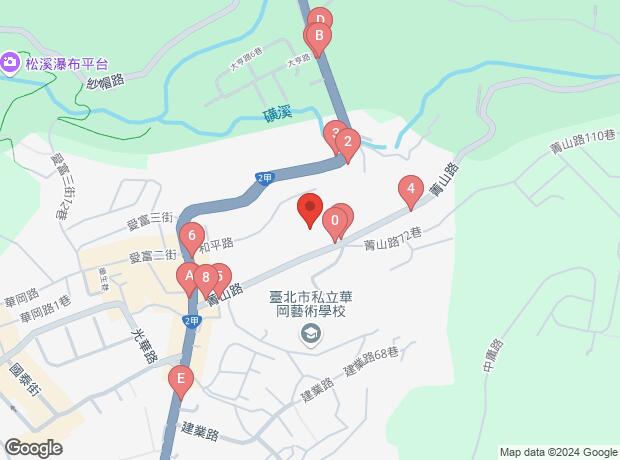This screenshot has height=460, width=620.
Task: Open map marker 6
Action: click(192, 239)
